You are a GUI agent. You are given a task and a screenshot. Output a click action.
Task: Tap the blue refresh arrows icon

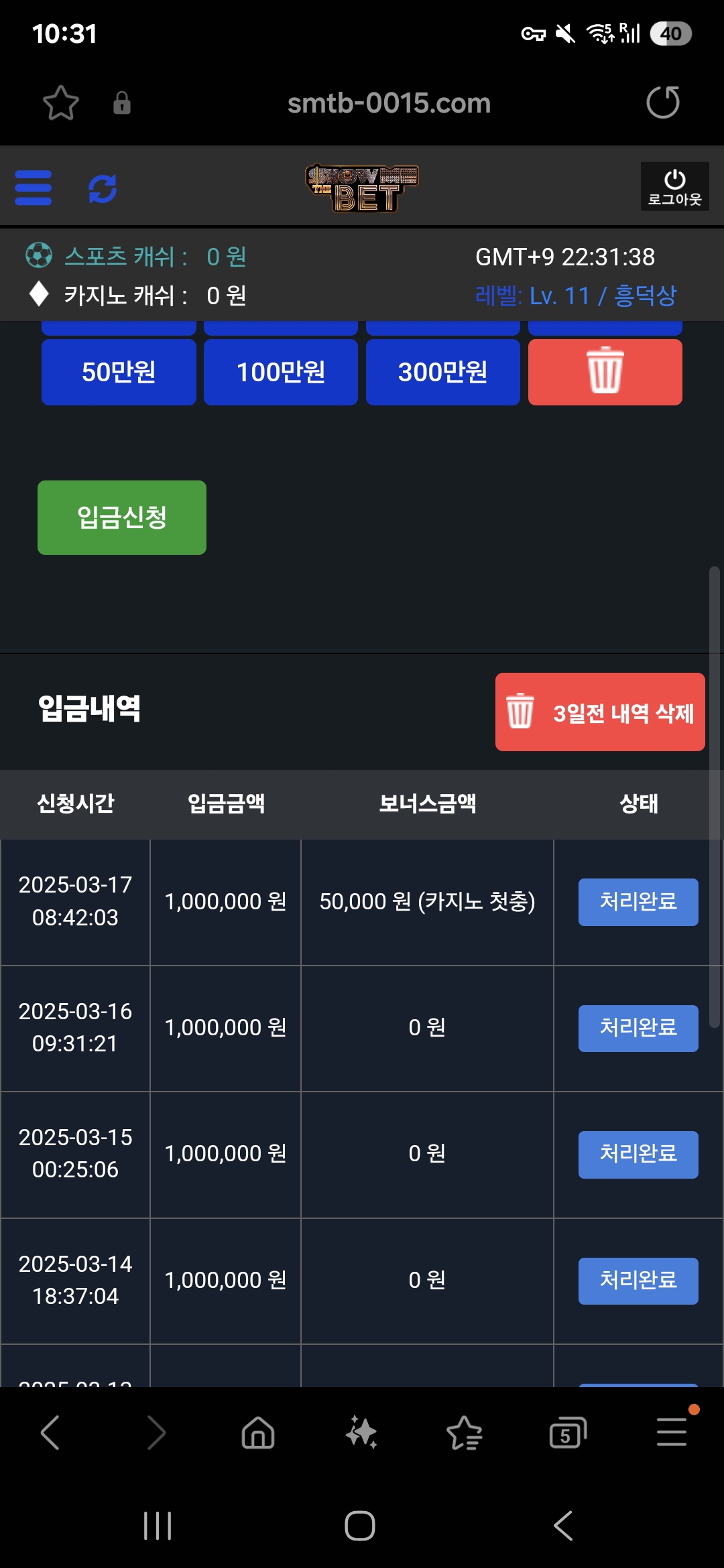pos(103,188)
